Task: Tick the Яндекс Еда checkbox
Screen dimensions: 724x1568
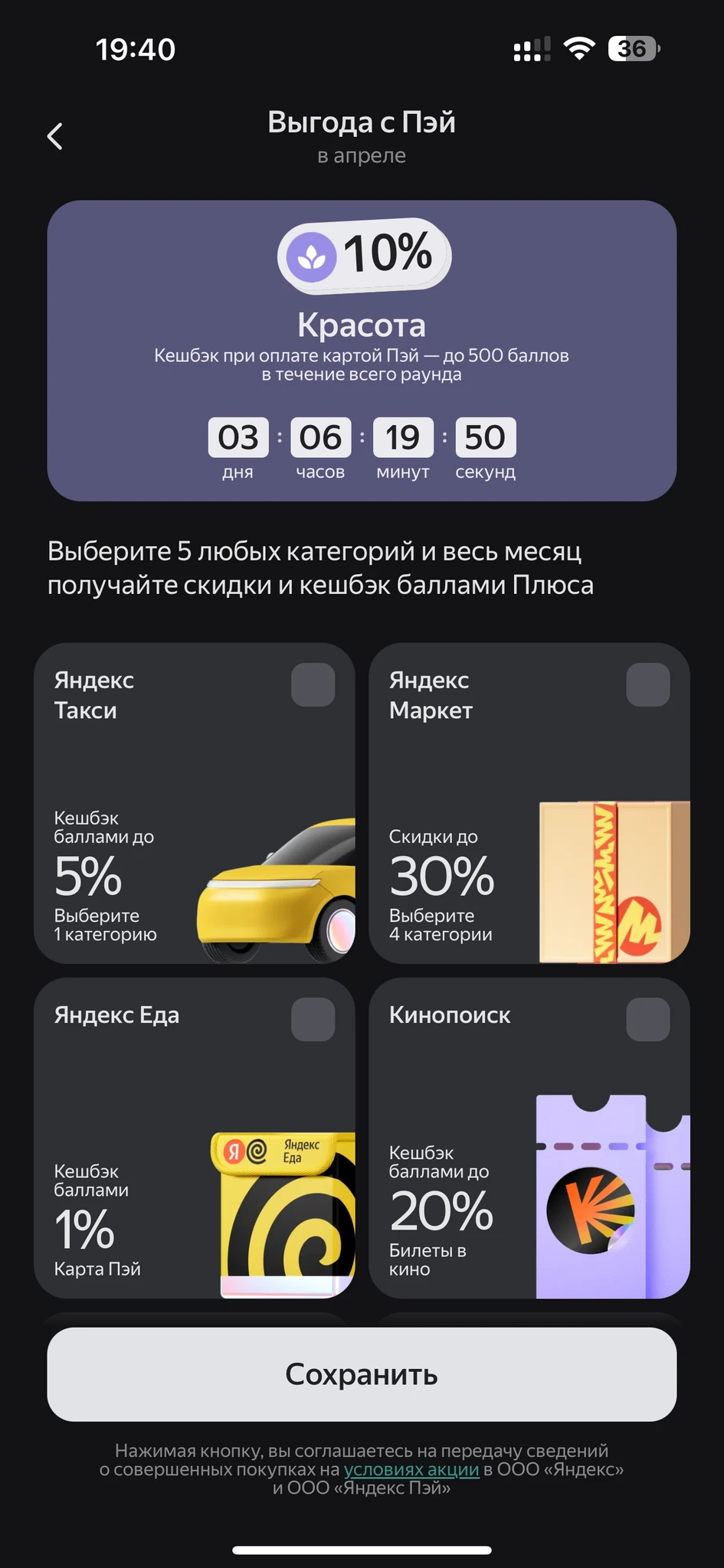Action: (x=313, y=1019)
